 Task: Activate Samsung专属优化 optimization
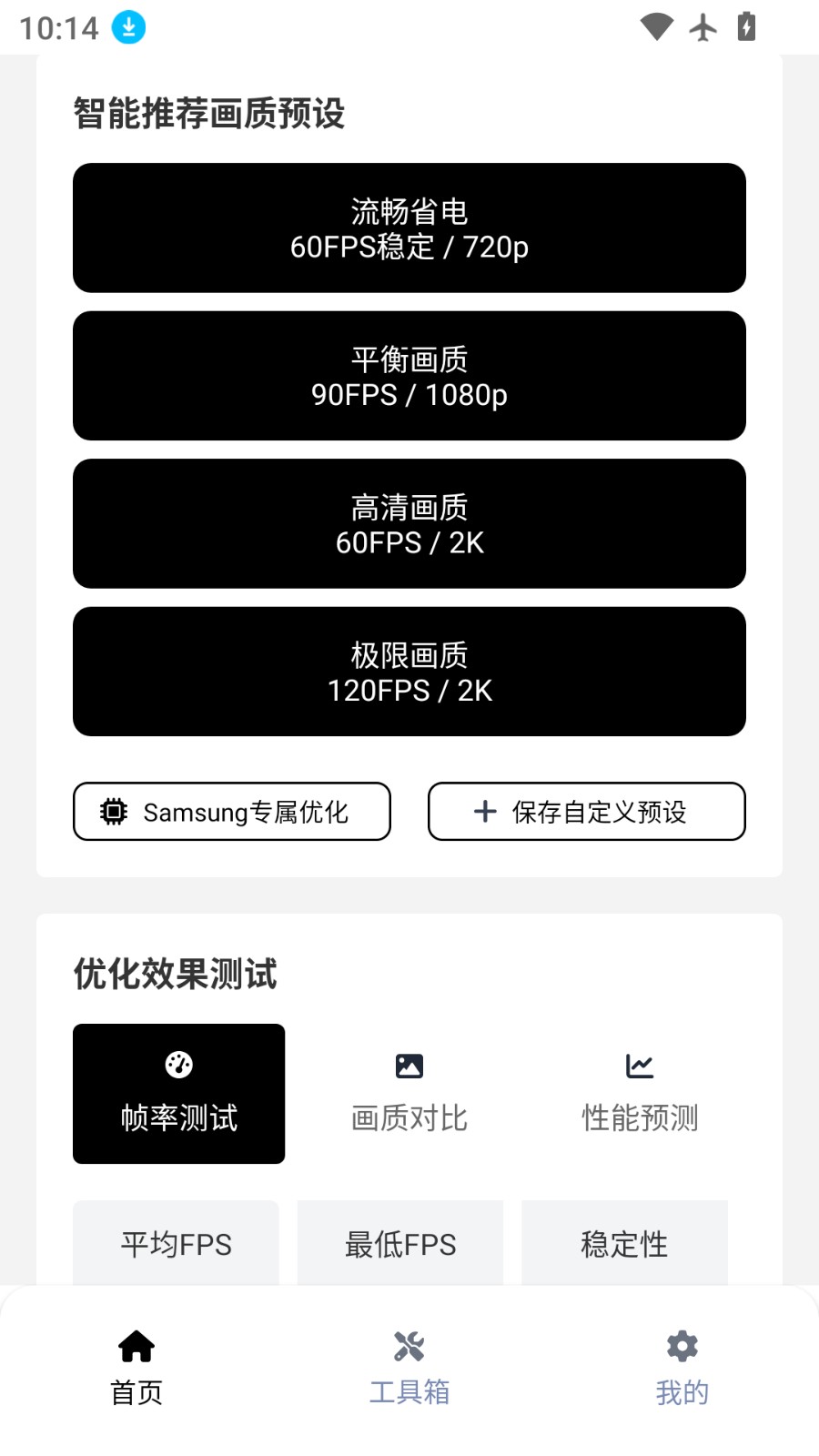tap(232, 811)
